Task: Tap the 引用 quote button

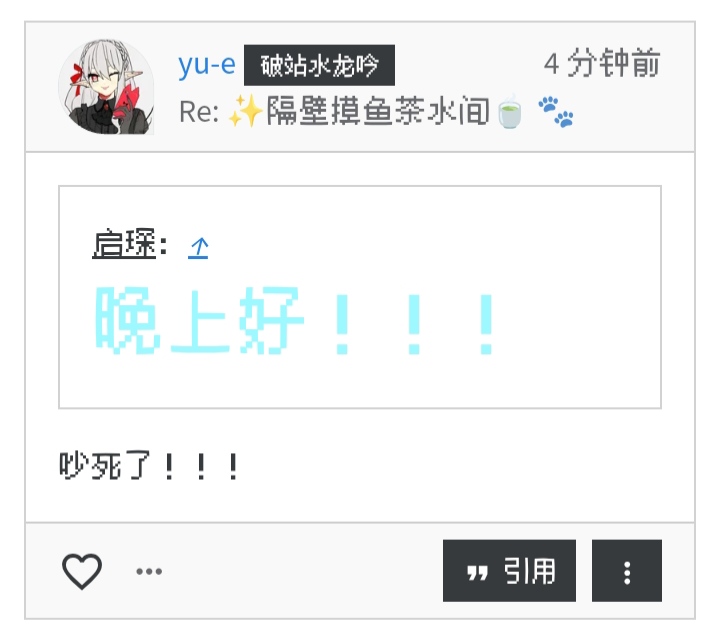Action: point(509,571)
